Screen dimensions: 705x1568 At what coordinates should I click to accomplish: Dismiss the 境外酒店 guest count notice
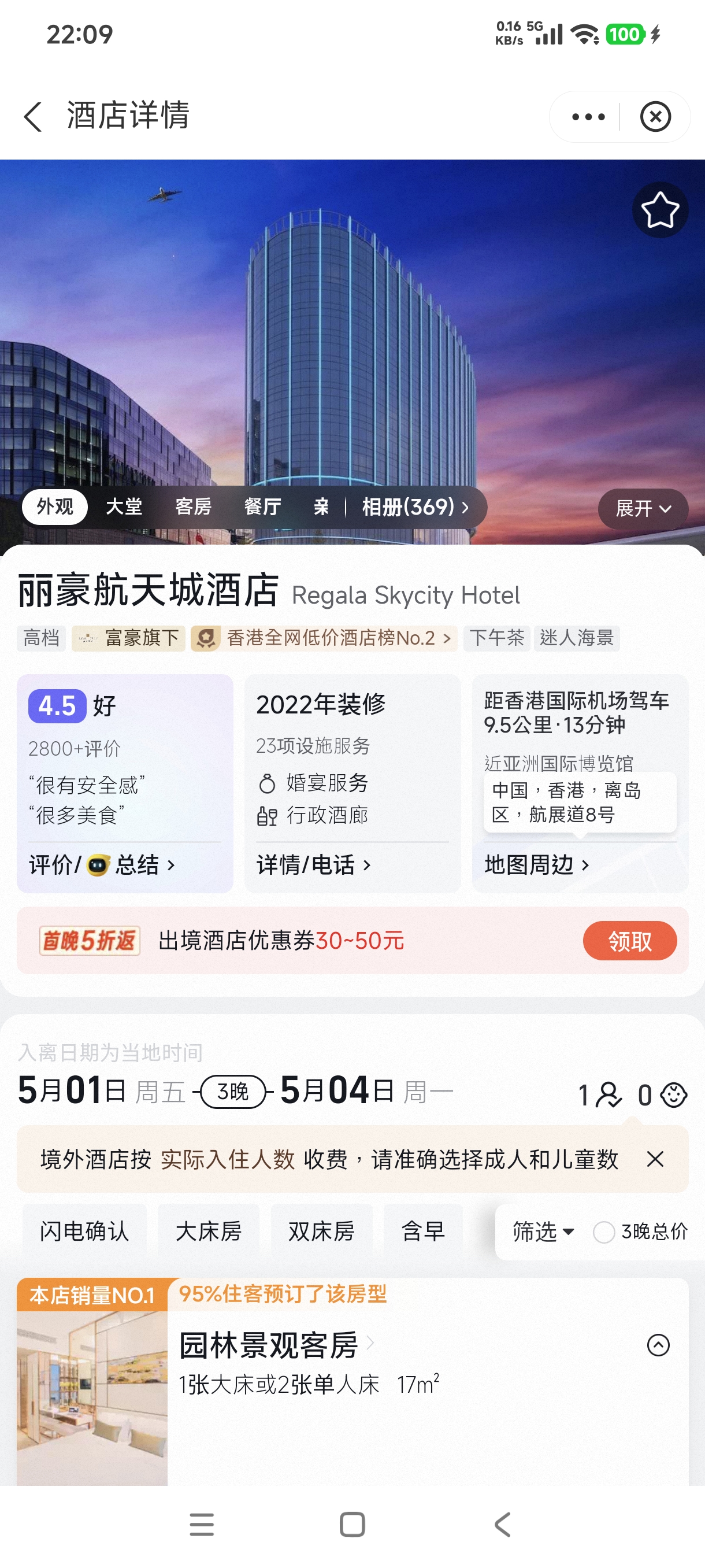click(x=655, y=1159)
